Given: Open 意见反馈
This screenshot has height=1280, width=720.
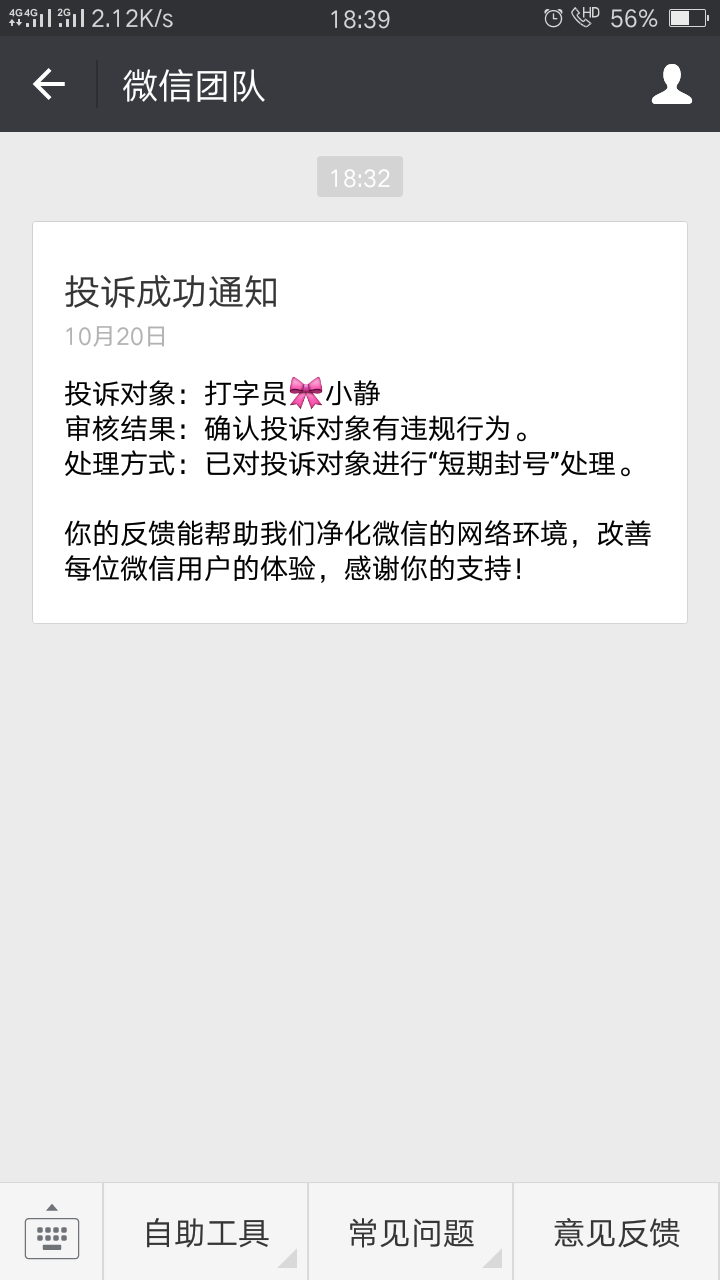Looking at the screenshot, I should [616, 1233].
